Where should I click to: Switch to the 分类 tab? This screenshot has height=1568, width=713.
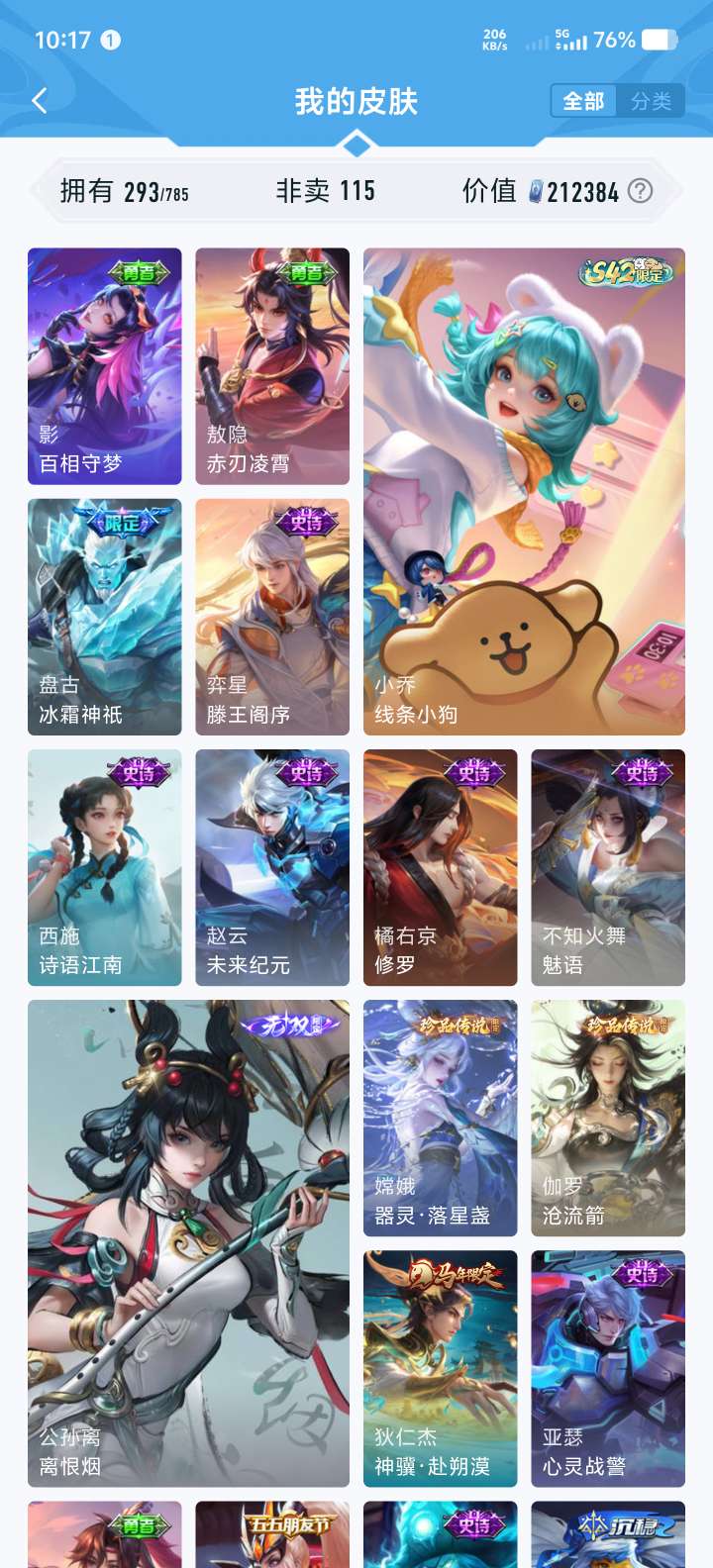point(651,101)
